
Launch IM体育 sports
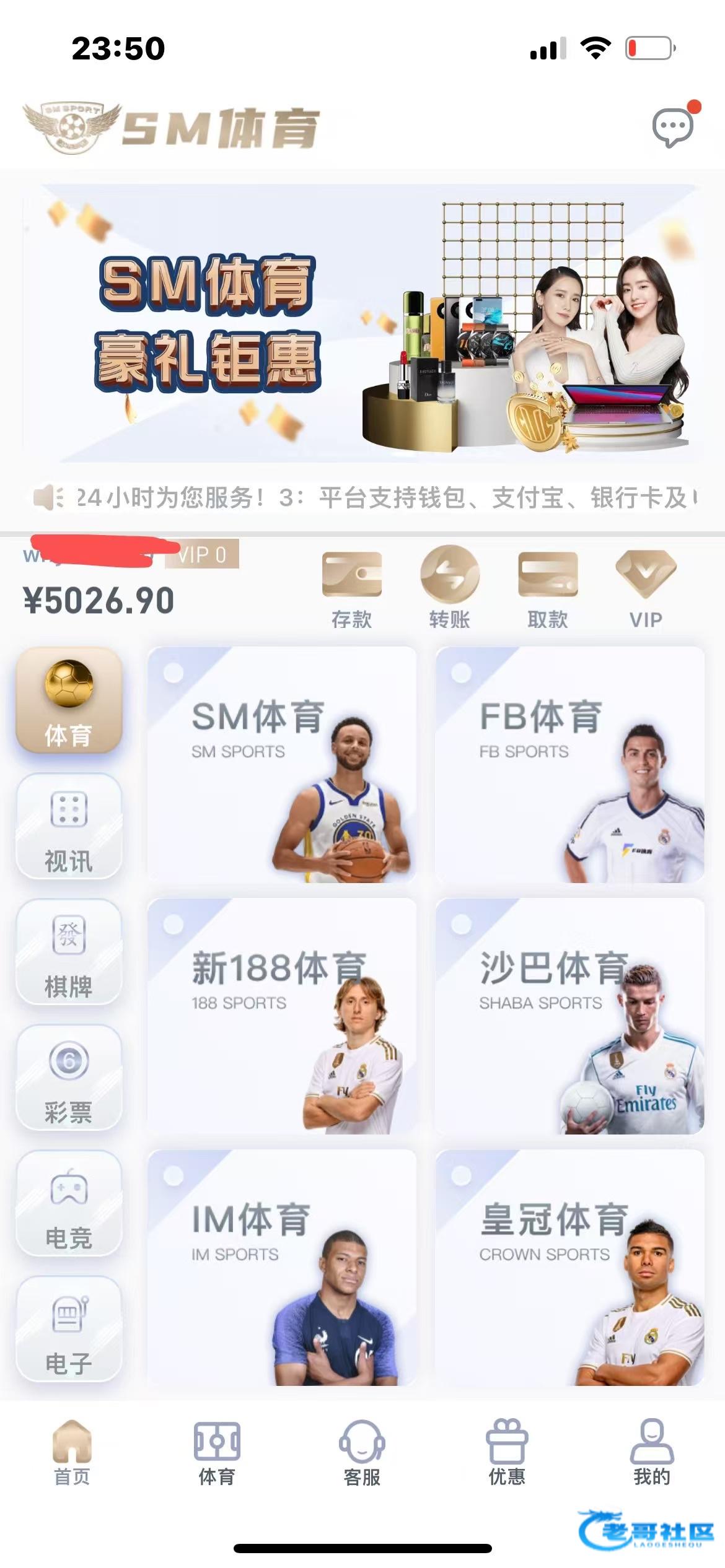point(282,1268)
